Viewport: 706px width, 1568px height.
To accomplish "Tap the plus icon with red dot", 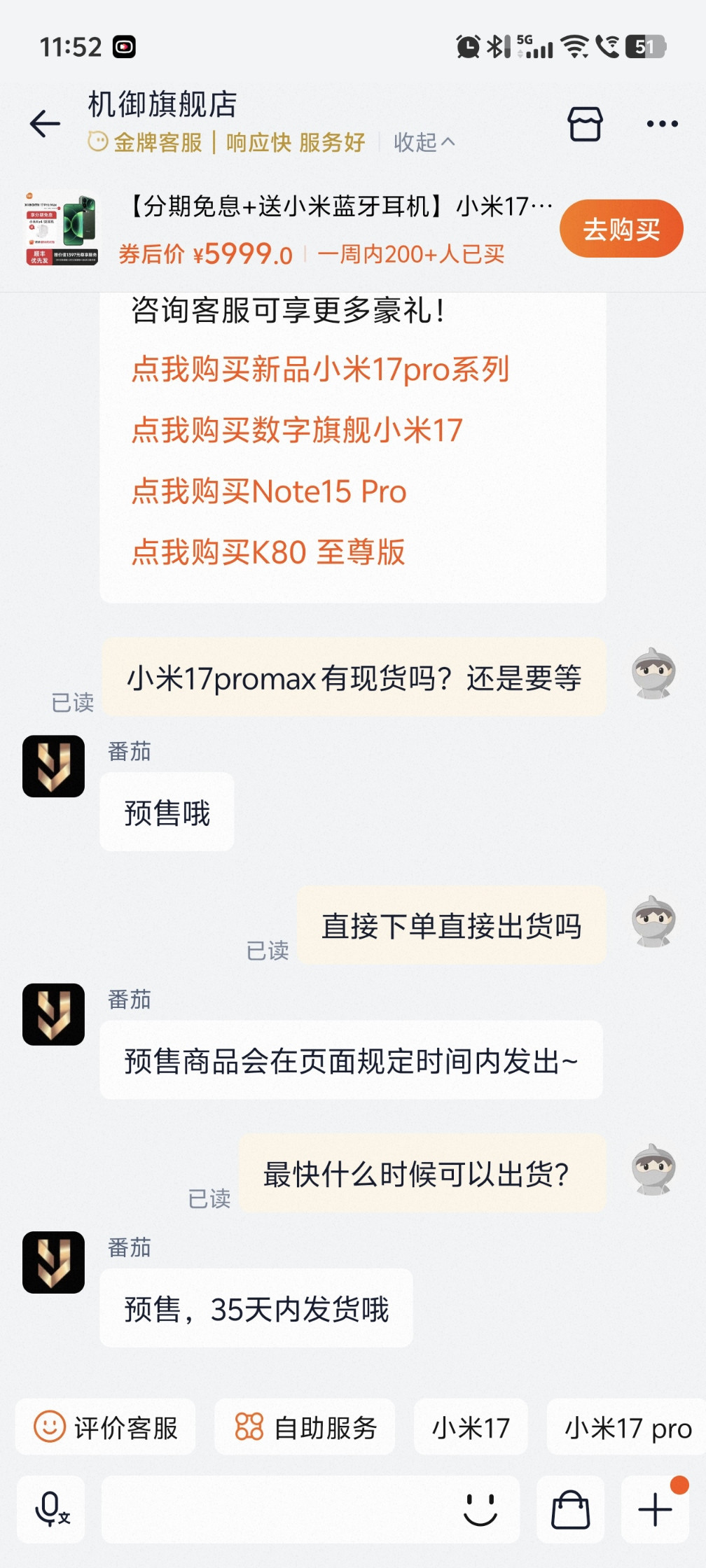I will coord(654,1509).
